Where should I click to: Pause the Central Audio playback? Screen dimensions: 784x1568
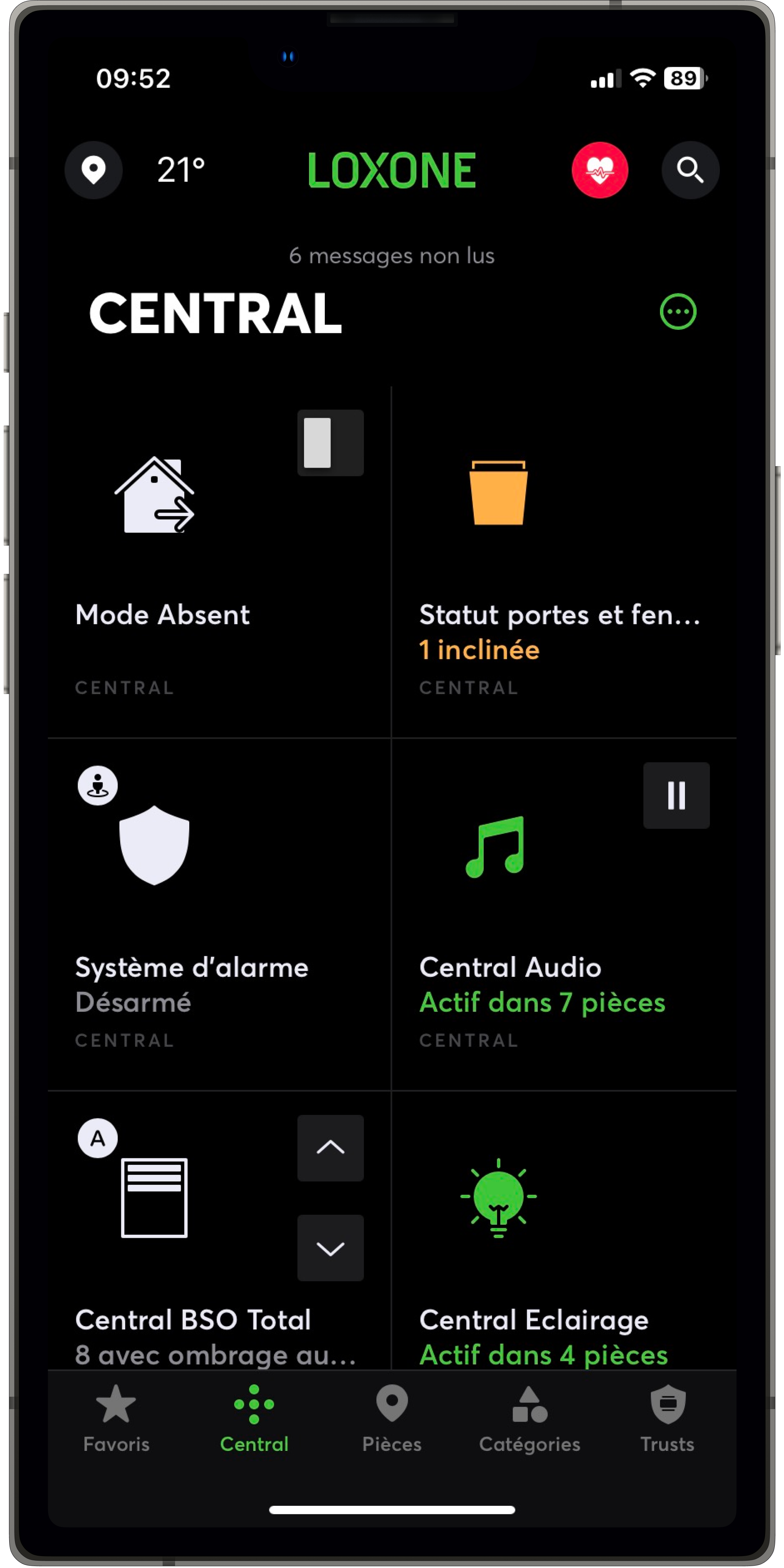pos(676,795)
